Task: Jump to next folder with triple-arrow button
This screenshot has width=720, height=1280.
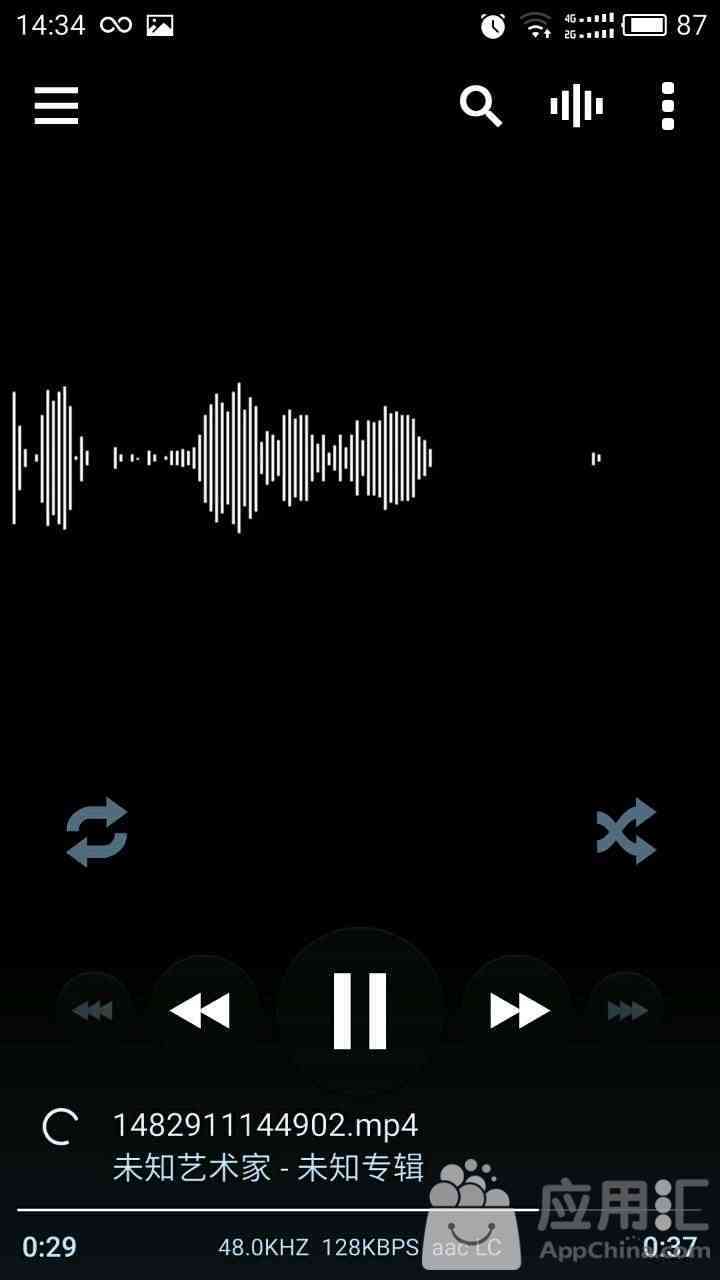Action: (x=627, y=1011)
